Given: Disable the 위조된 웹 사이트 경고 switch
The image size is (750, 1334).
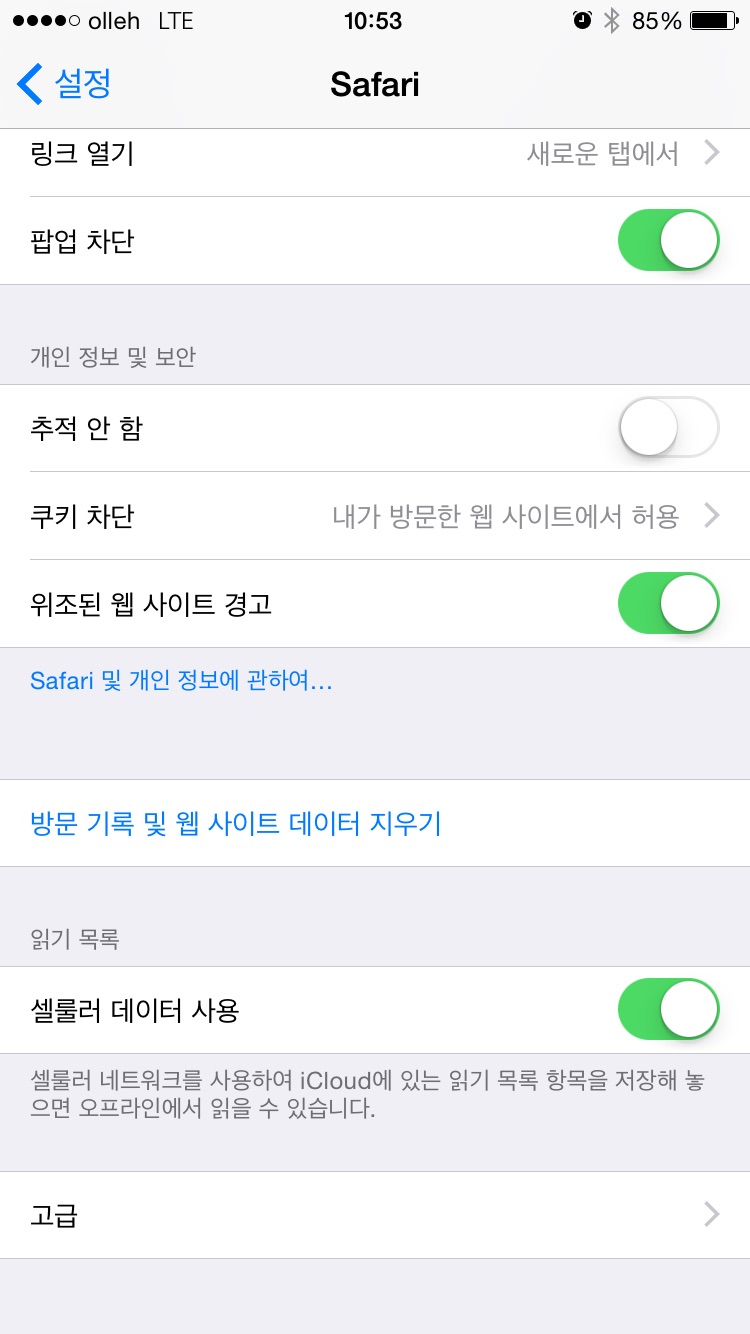Looking at the screenshot, I should (669, 604).
